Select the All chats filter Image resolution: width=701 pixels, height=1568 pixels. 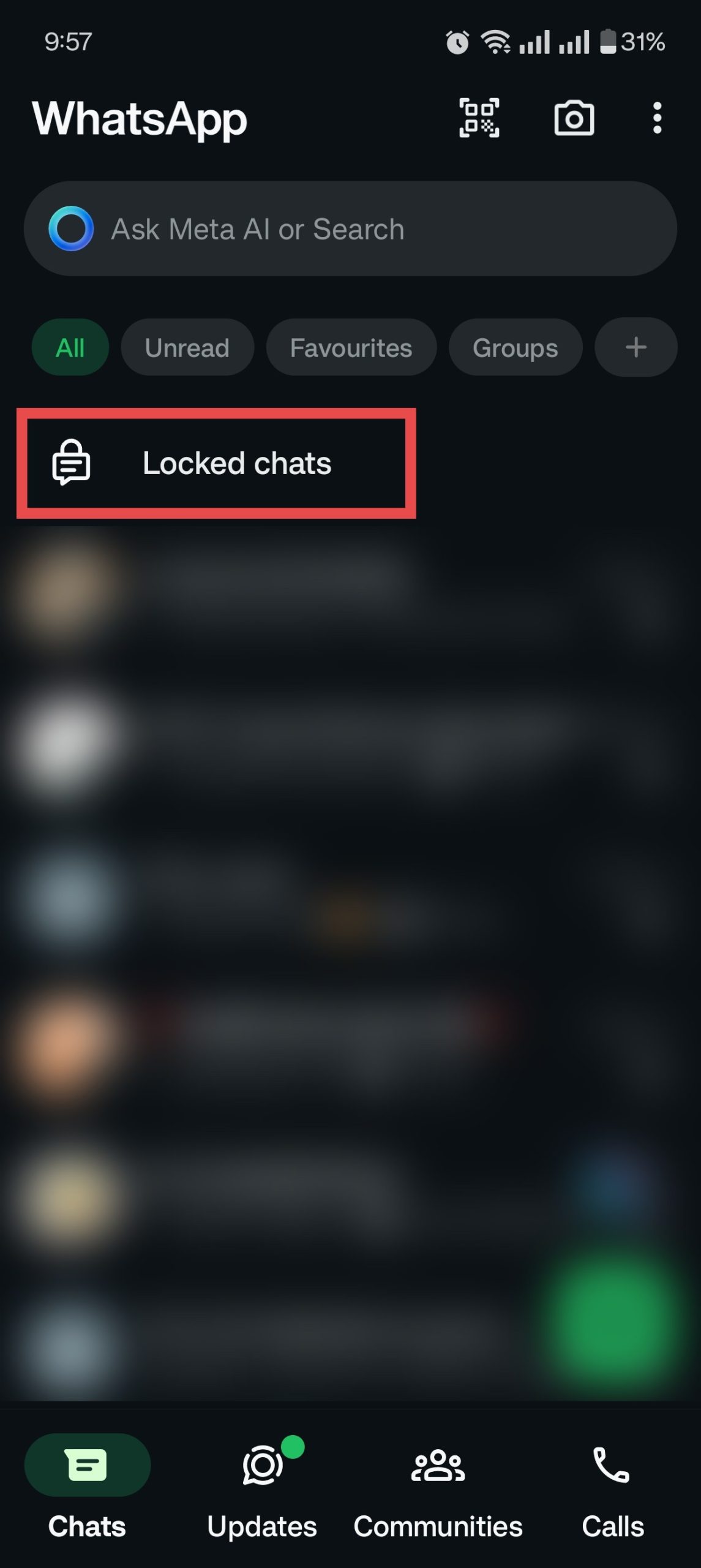coord(70,348)
